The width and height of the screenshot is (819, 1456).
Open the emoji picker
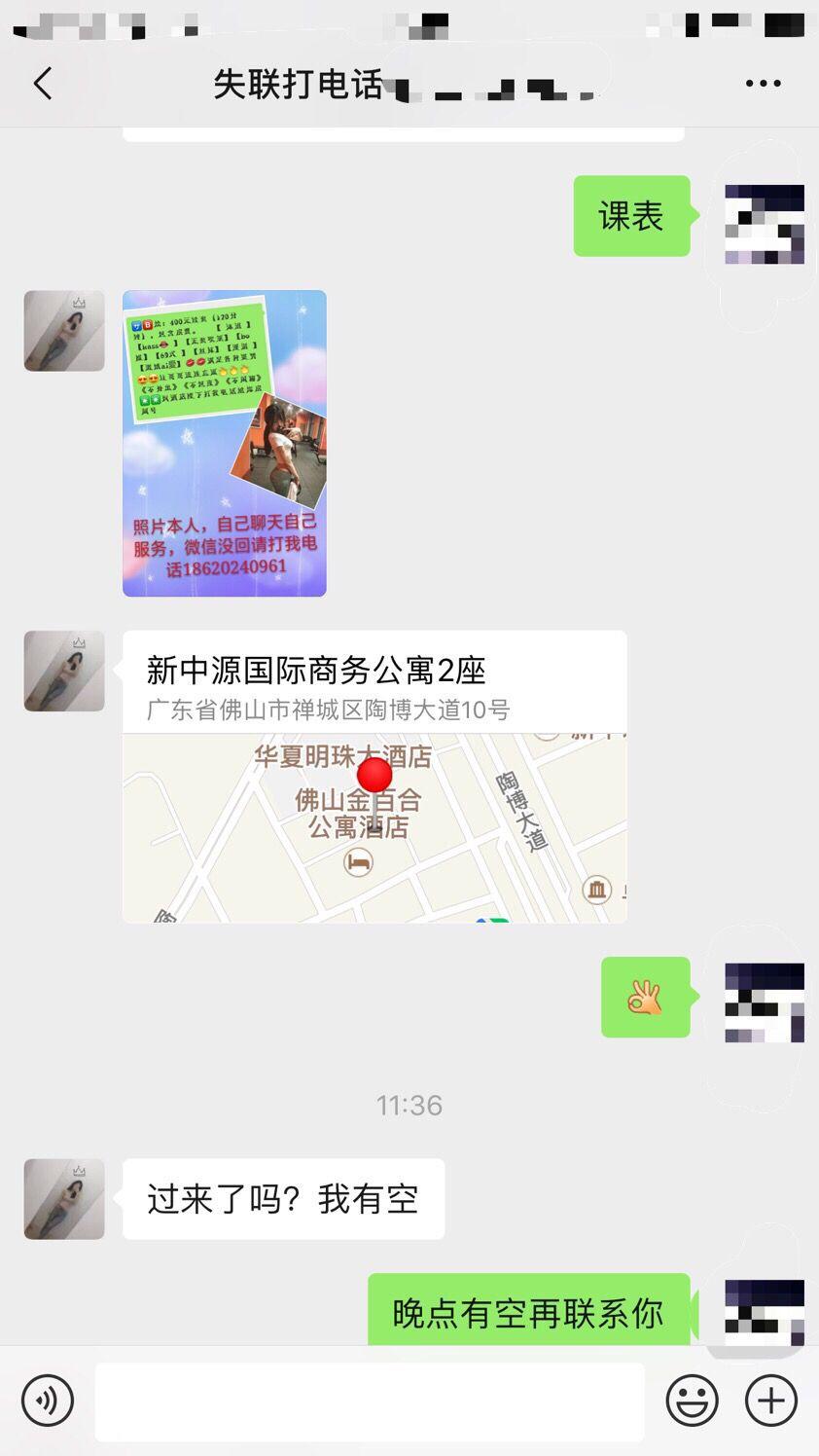point(693,1400)
